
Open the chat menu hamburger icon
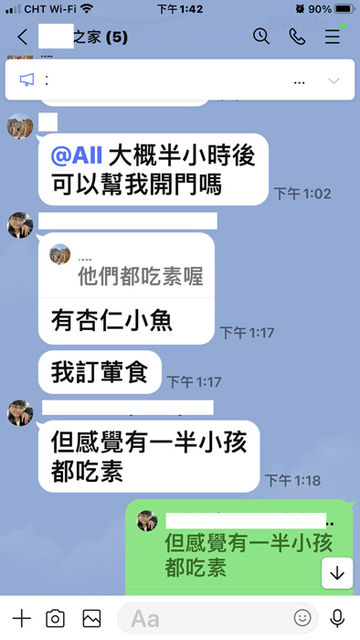[332, 36]
